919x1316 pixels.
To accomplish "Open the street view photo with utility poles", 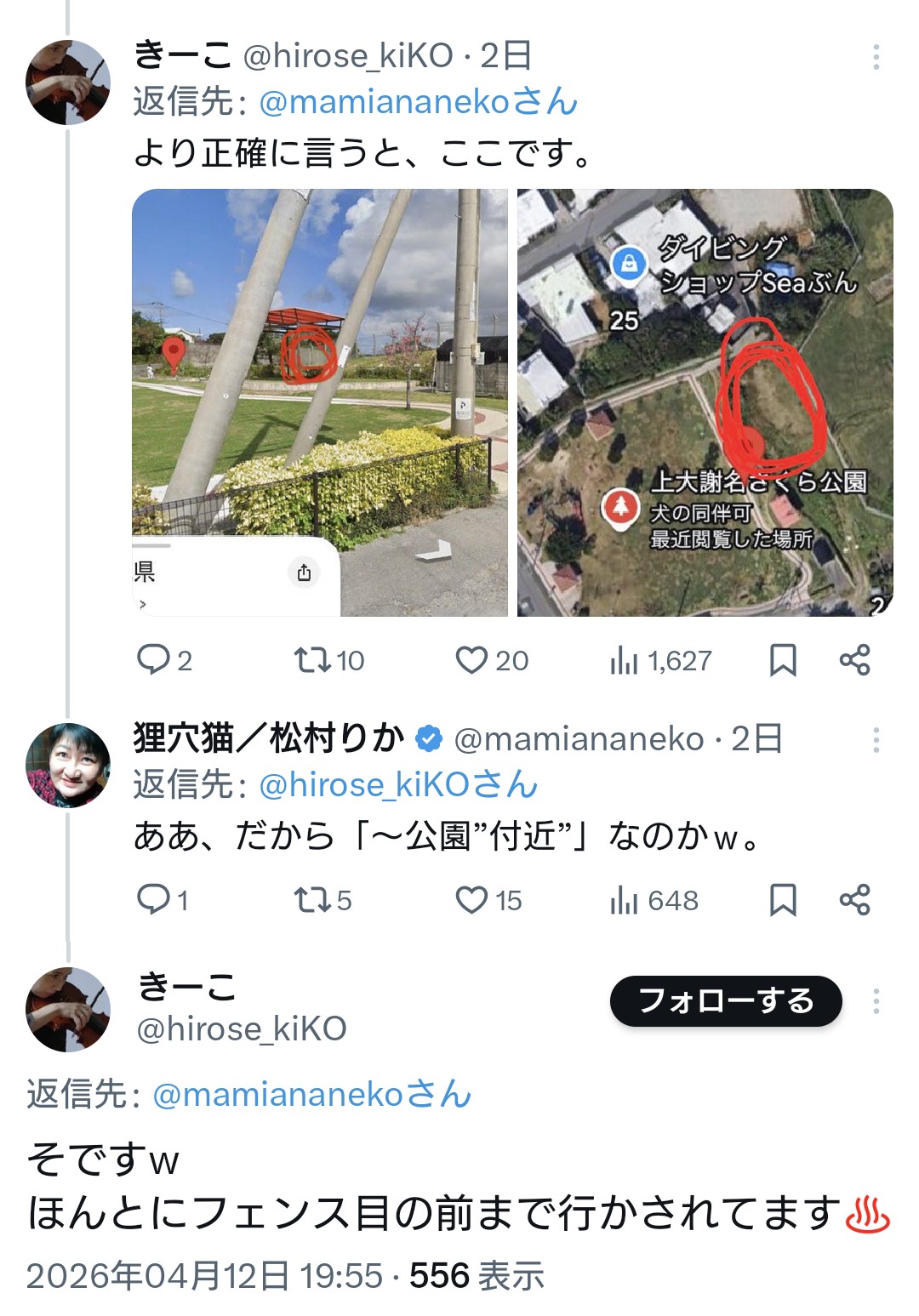I will click(x=320, y=402).
